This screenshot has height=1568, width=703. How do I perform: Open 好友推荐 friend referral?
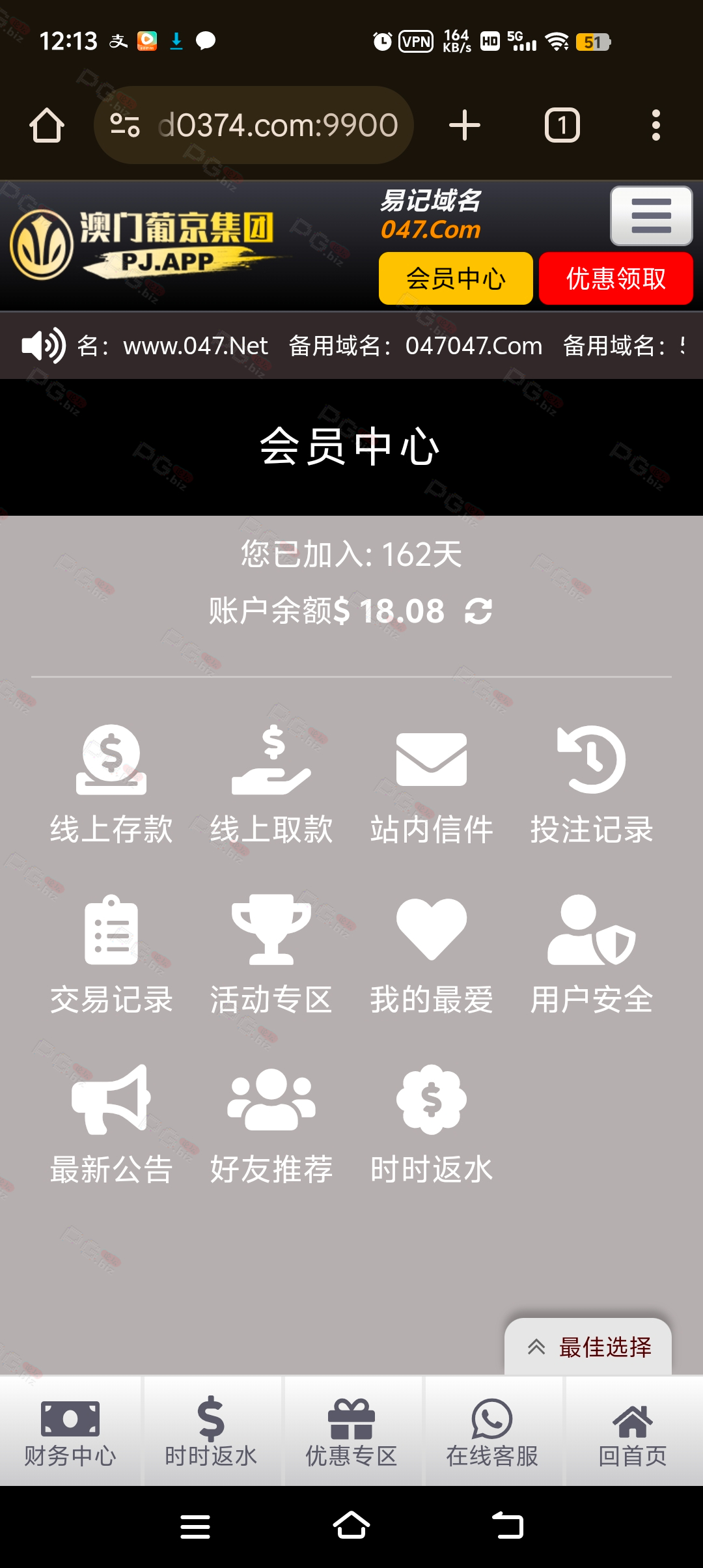271,1125
